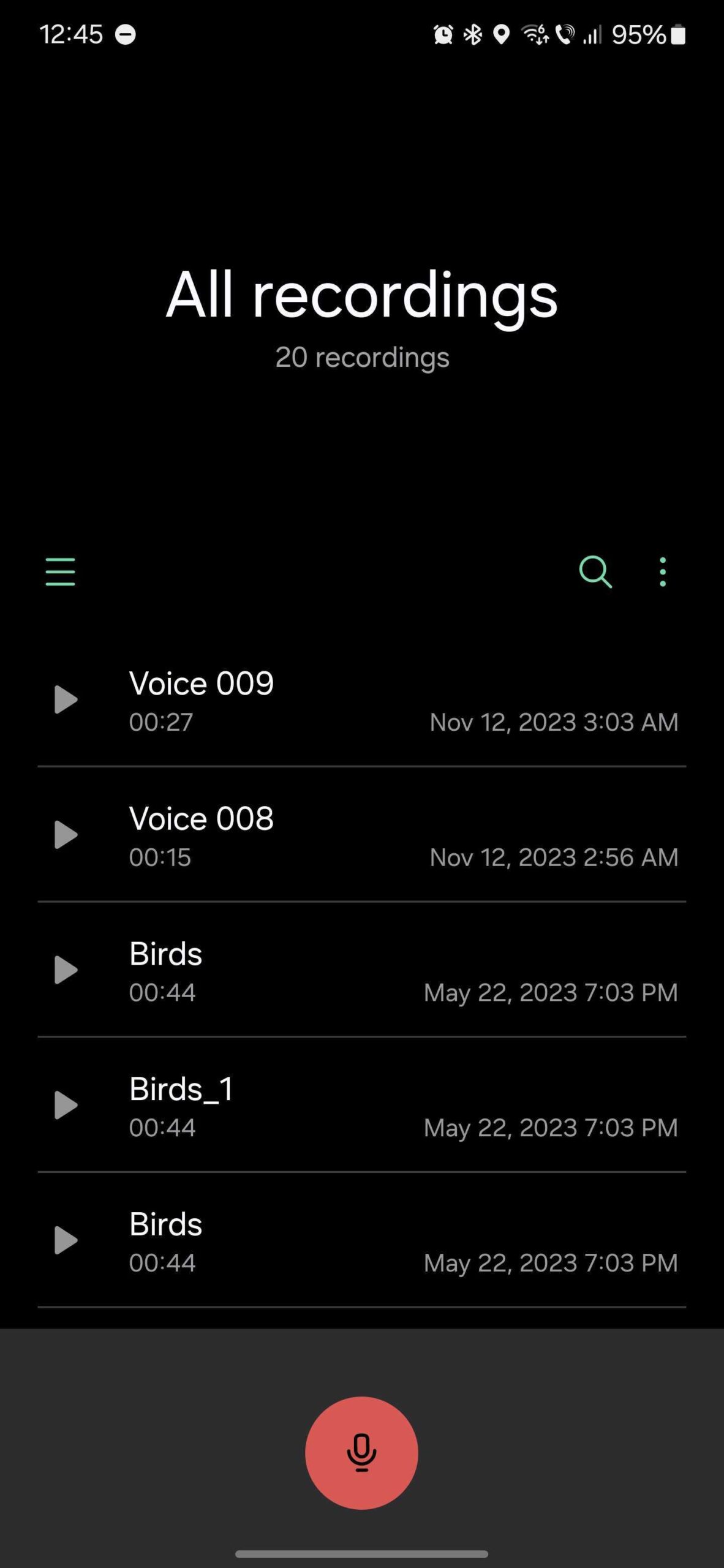Screen dimensions: 724x1568
Task: Tap the Wi-Fi status icon
Action: pyautogui.click(x=534, y=35)
